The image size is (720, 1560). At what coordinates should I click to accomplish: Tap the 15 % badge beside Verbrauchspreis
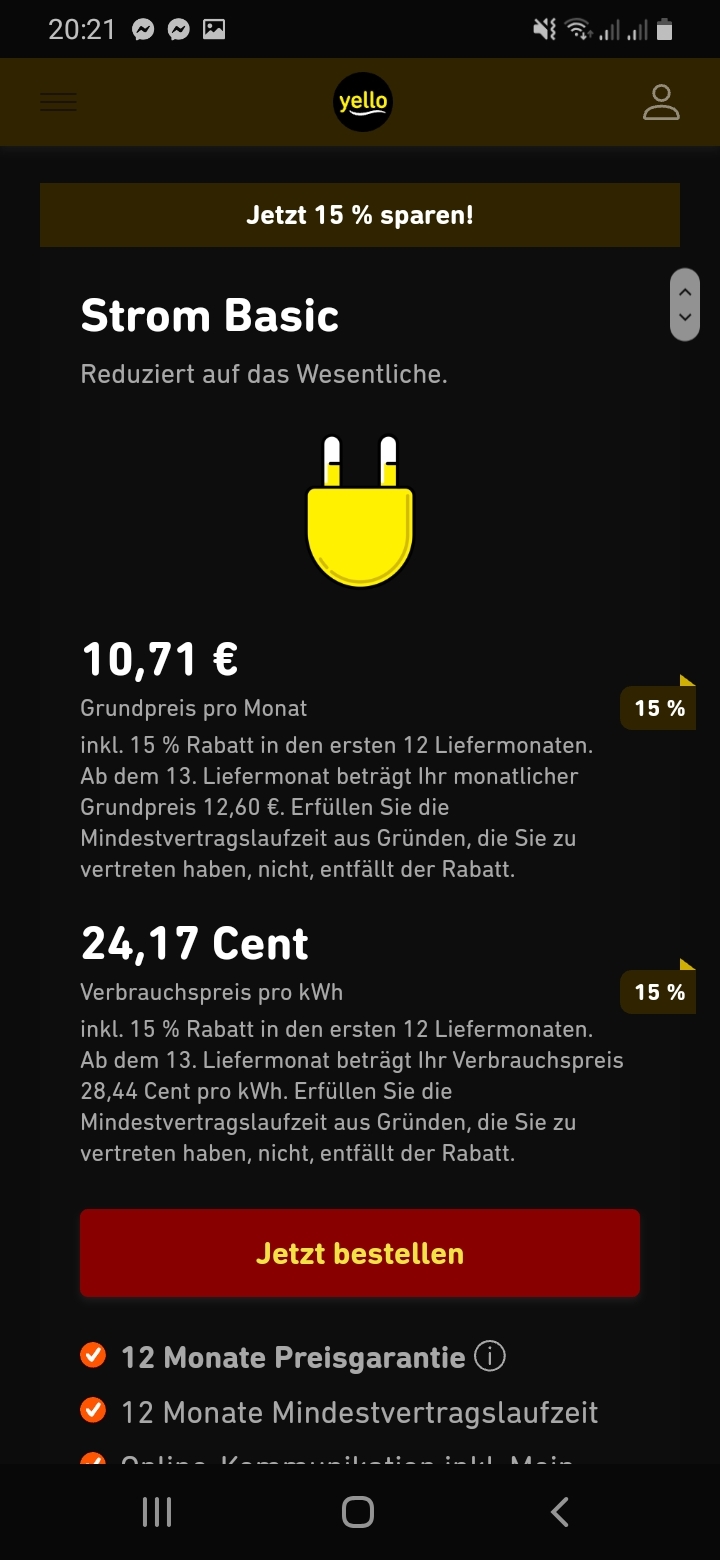659,991
